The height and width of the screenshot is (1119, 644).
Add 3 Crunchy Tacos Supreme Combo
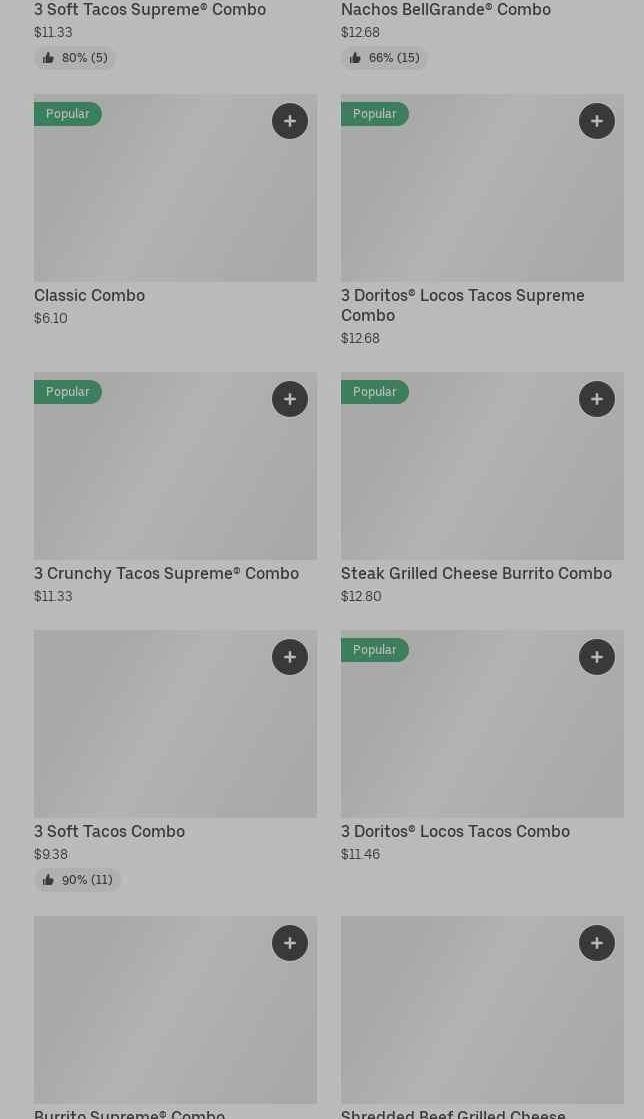pos(290,400)
